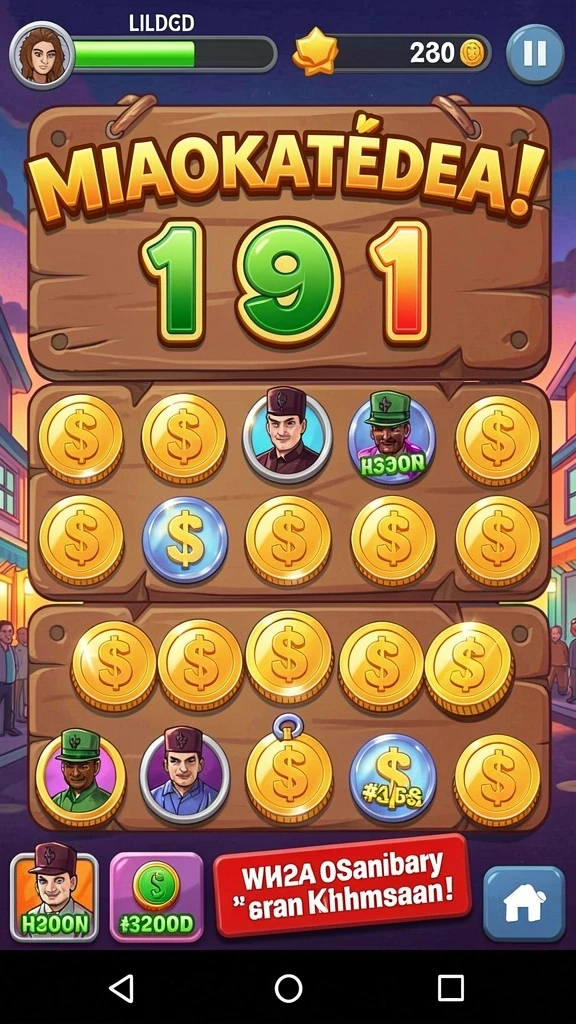Open the player avatar profile
The height and width of the screenshot is (1024, 576).
42,54
